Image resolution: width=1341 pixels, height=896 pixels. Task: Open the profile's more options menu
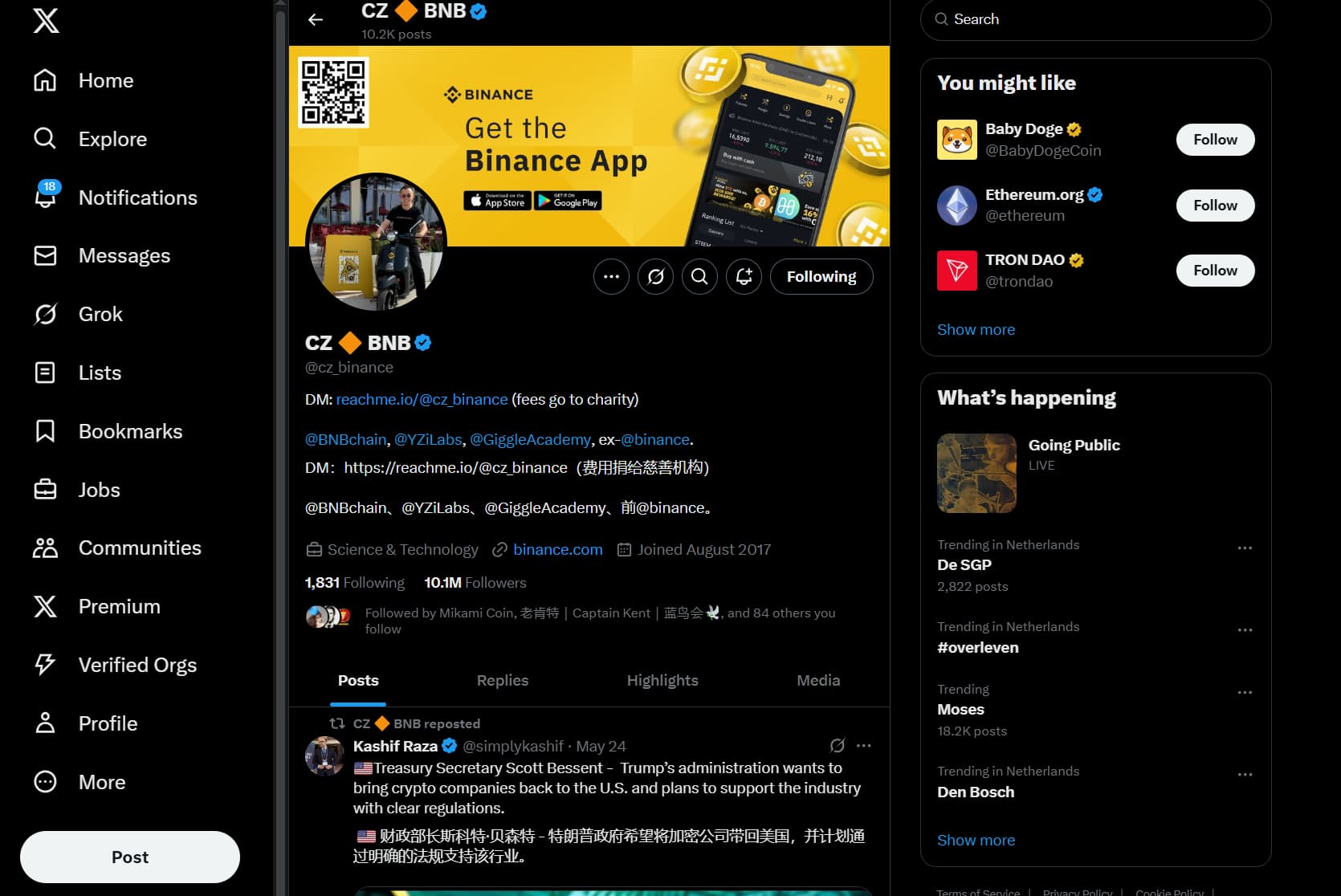click(x=611, y=277)
